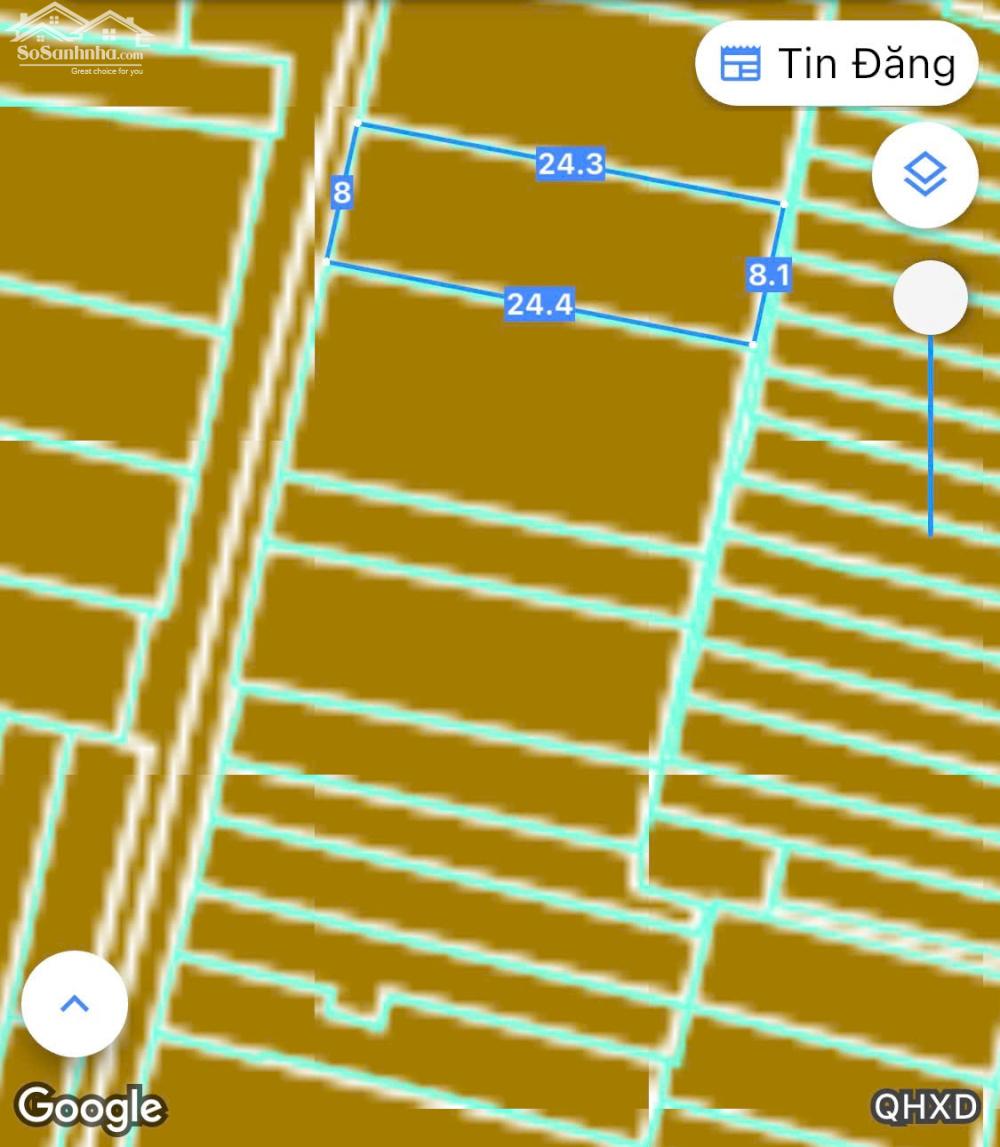The width and height of the screenshot is (1000, 1147).
Task: Tap the overlay opacity slider handle
Action: 930,297
